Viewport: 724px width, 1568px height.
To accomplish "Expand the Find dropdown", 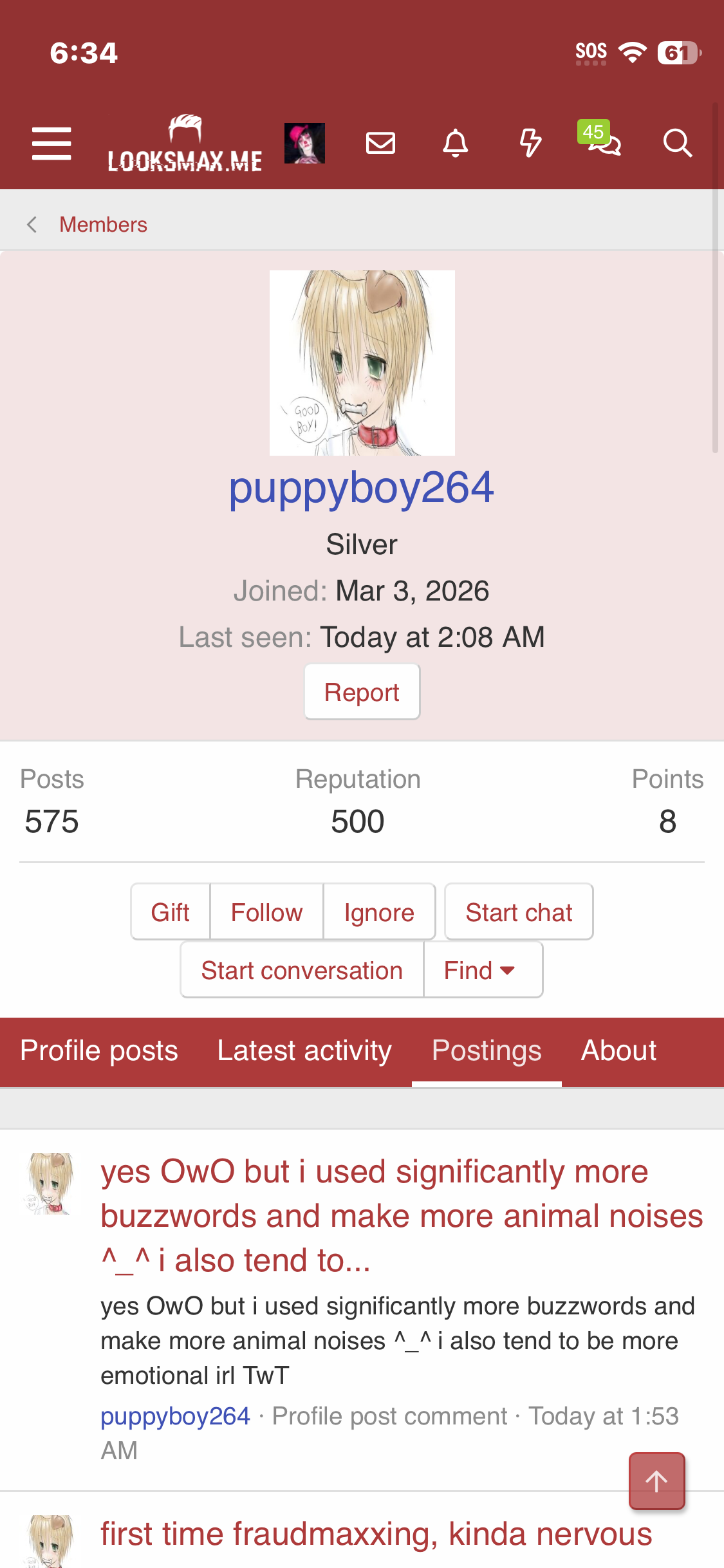I will (x=480, y=970).
